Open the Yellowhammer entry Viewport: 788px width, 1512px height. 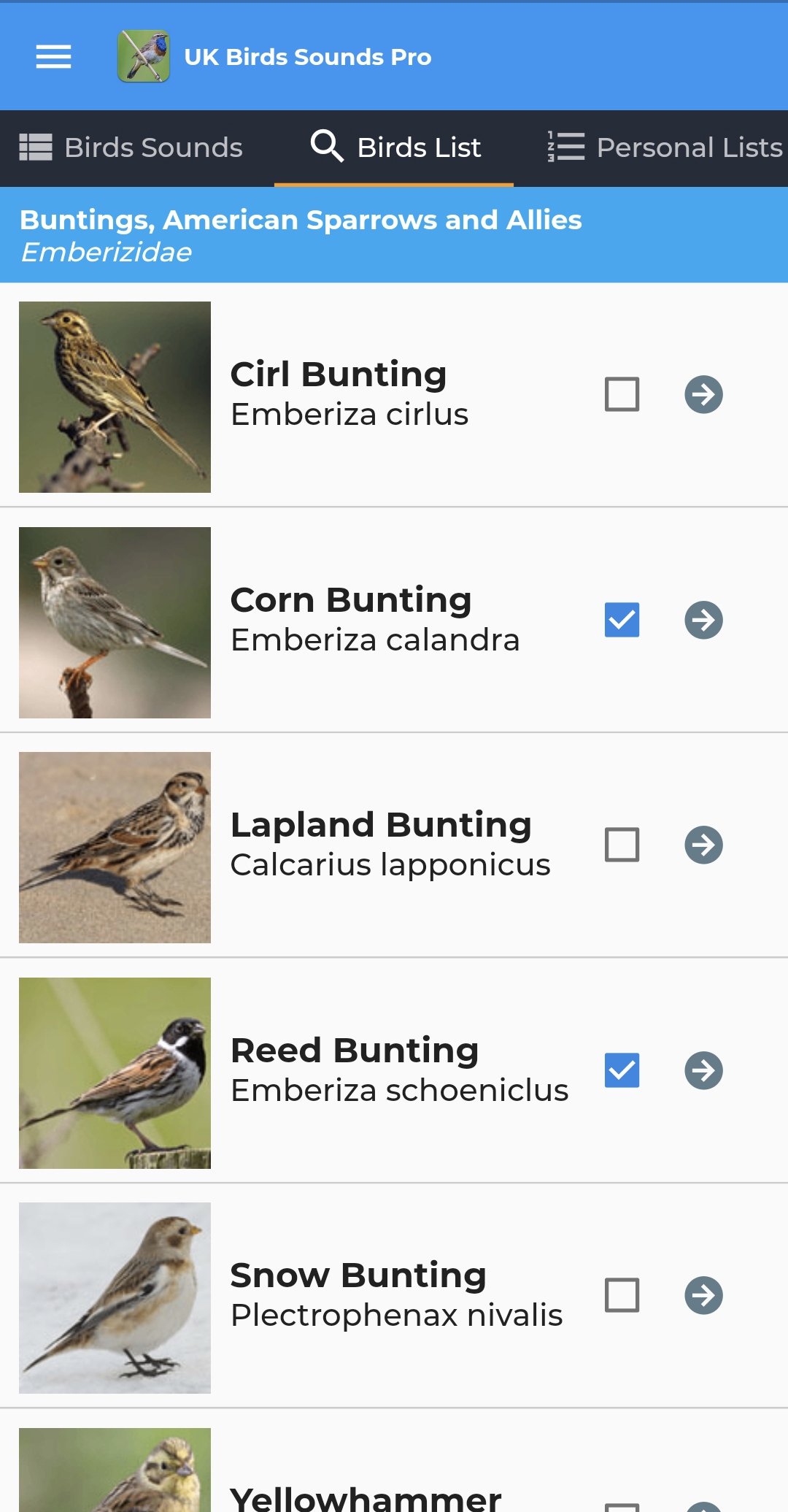(365, 1497)
